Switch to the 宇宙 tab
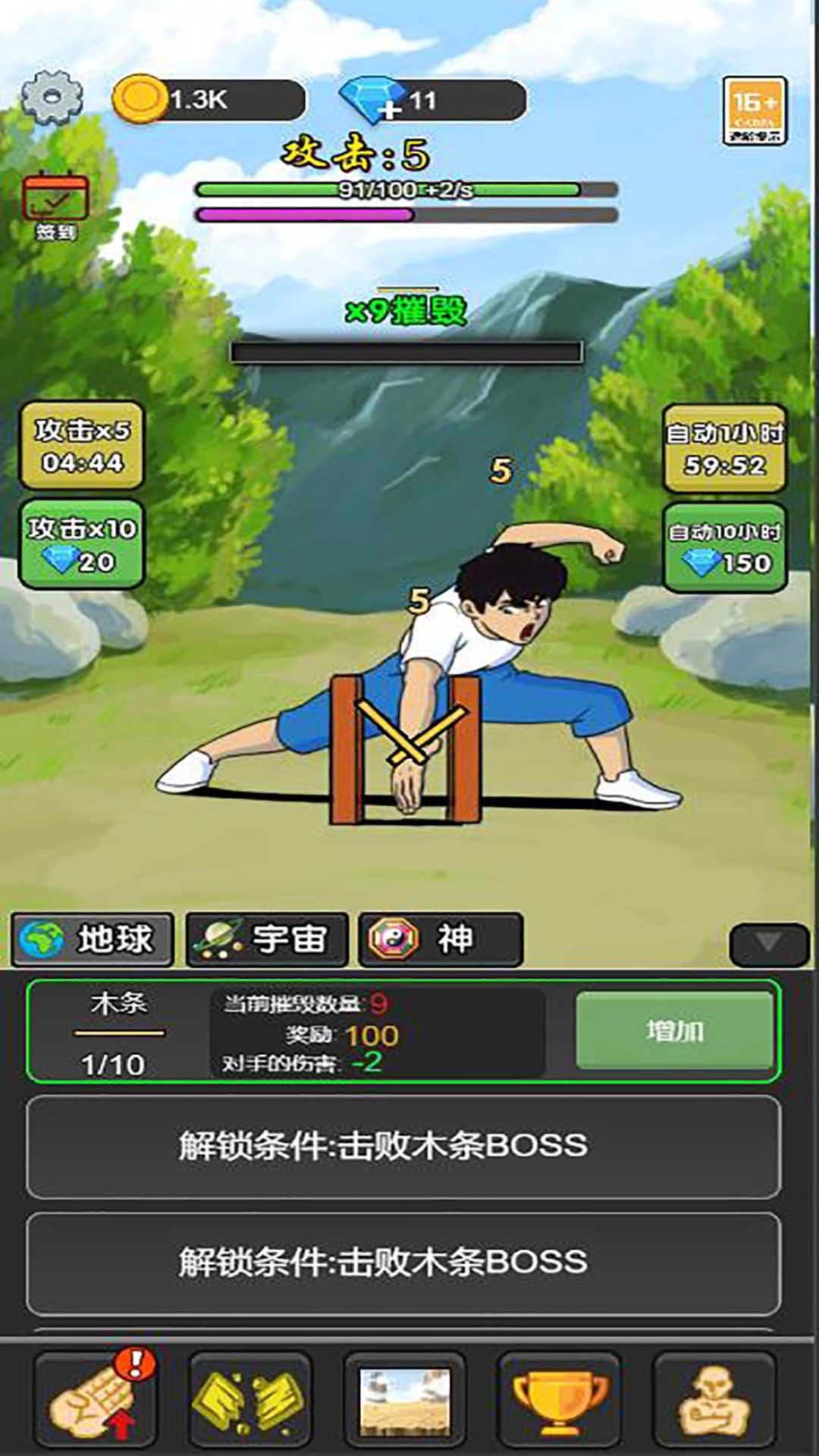Screen dimensions: 819x1456 tap(267, 940)
